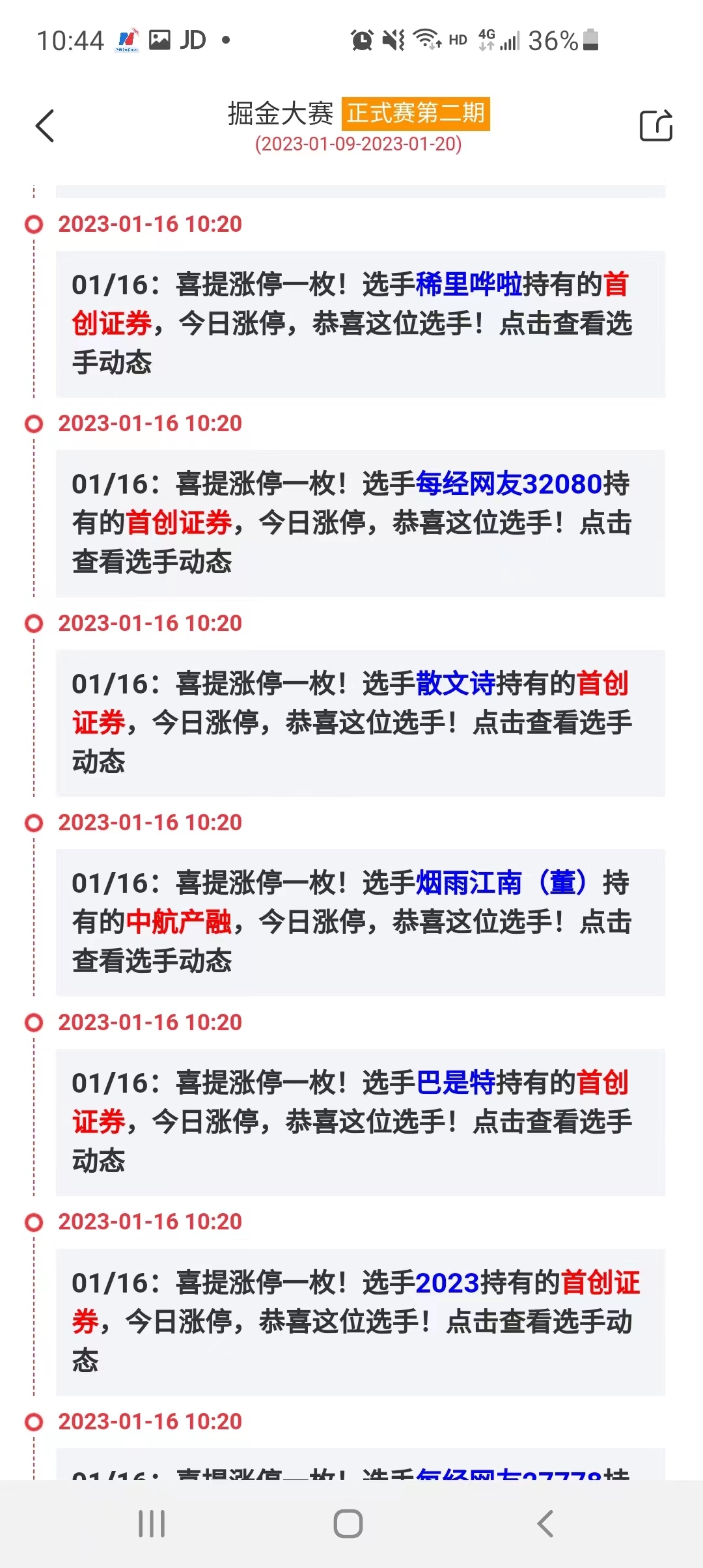Tap the recent apps button in navigation bar

point(151,1522)
